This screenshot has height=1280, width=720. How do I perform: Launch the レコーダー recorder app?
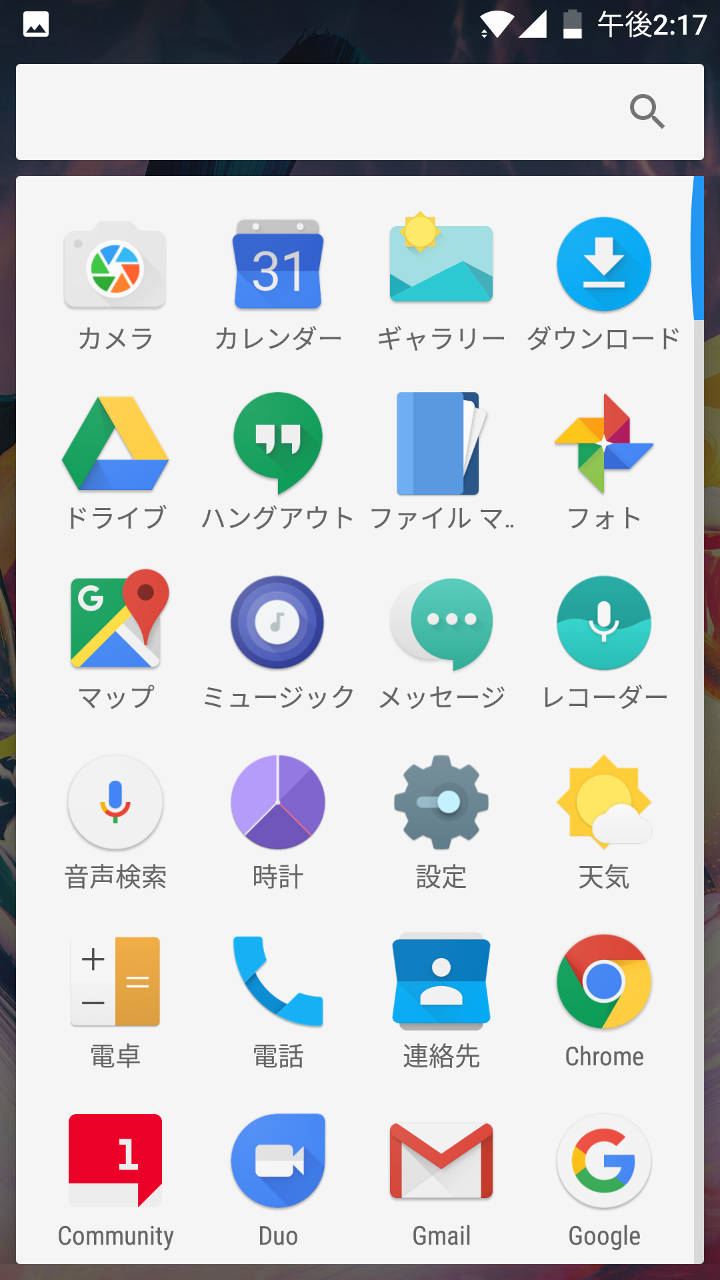tap(604, 622)
